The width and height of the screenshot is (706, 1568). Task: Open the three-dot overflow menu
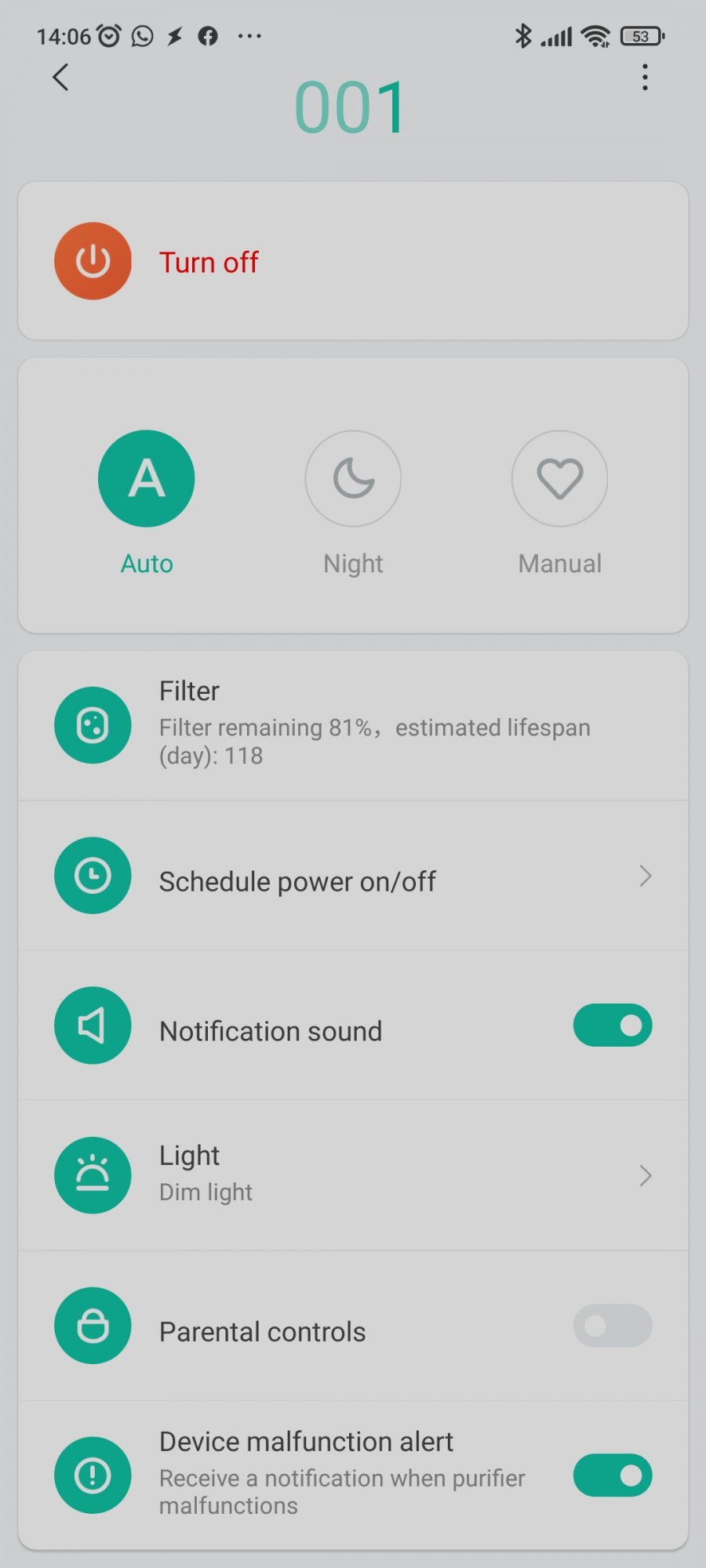click(x=645, y=78)
